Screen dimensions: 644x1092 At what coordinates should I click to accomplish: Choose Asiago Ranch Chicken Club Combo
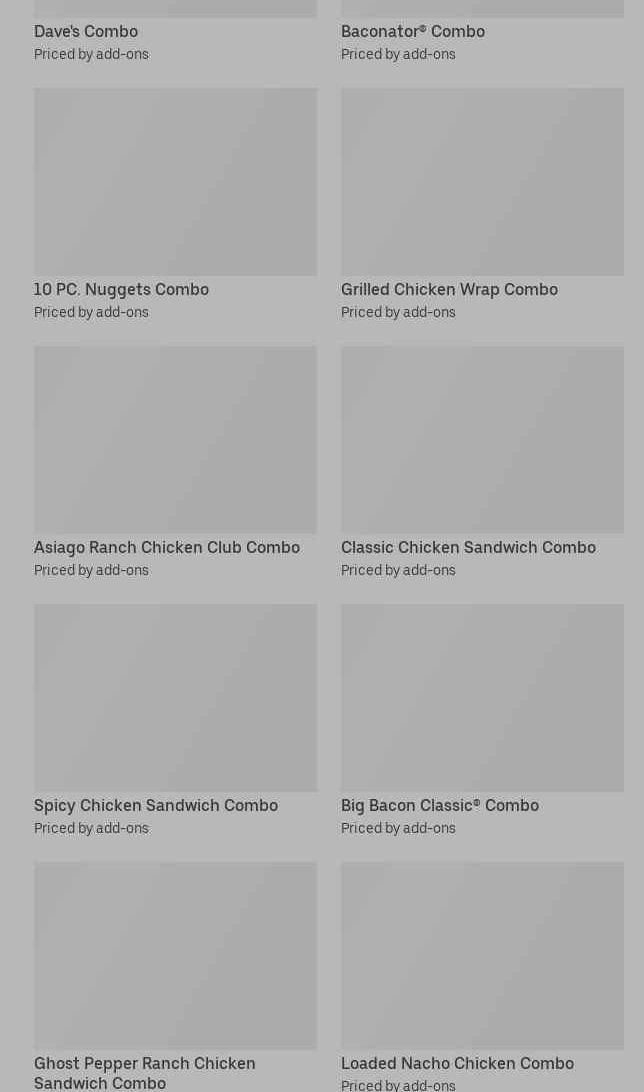(x=175, y=440)
